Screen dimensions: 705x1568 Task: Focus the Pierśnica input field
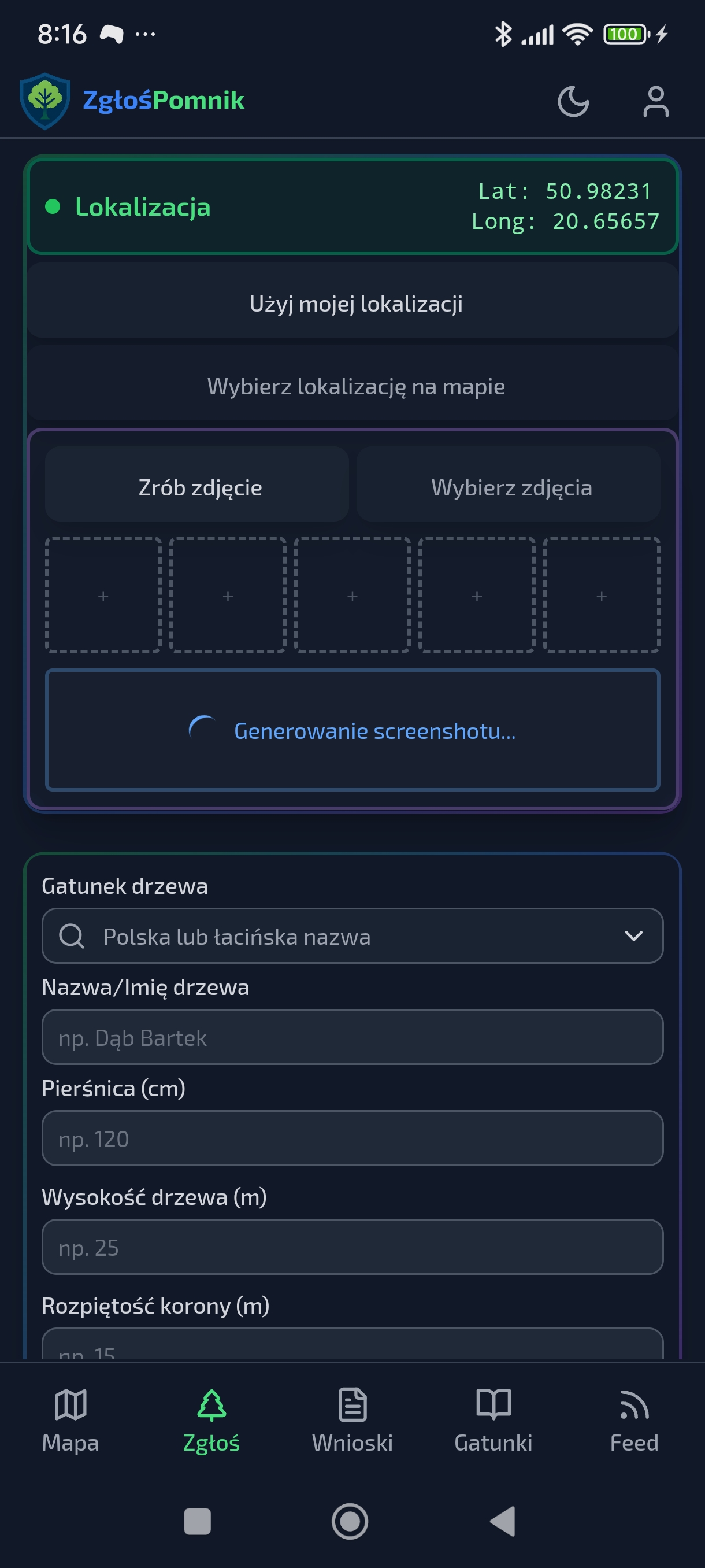[x=352, y=1138]
